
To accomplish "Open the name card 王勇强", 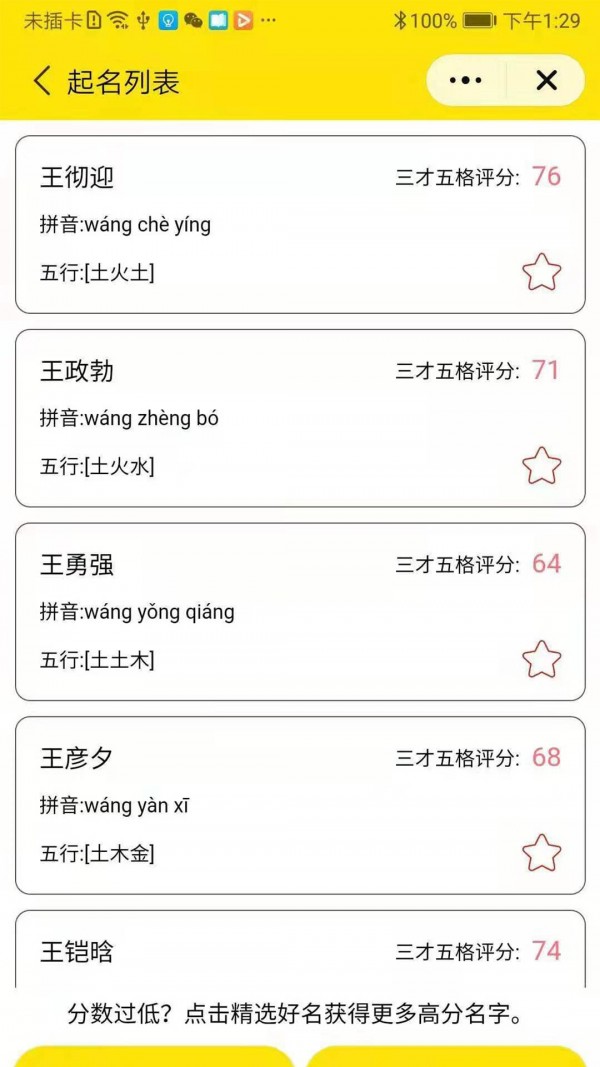I will [300, 612].
